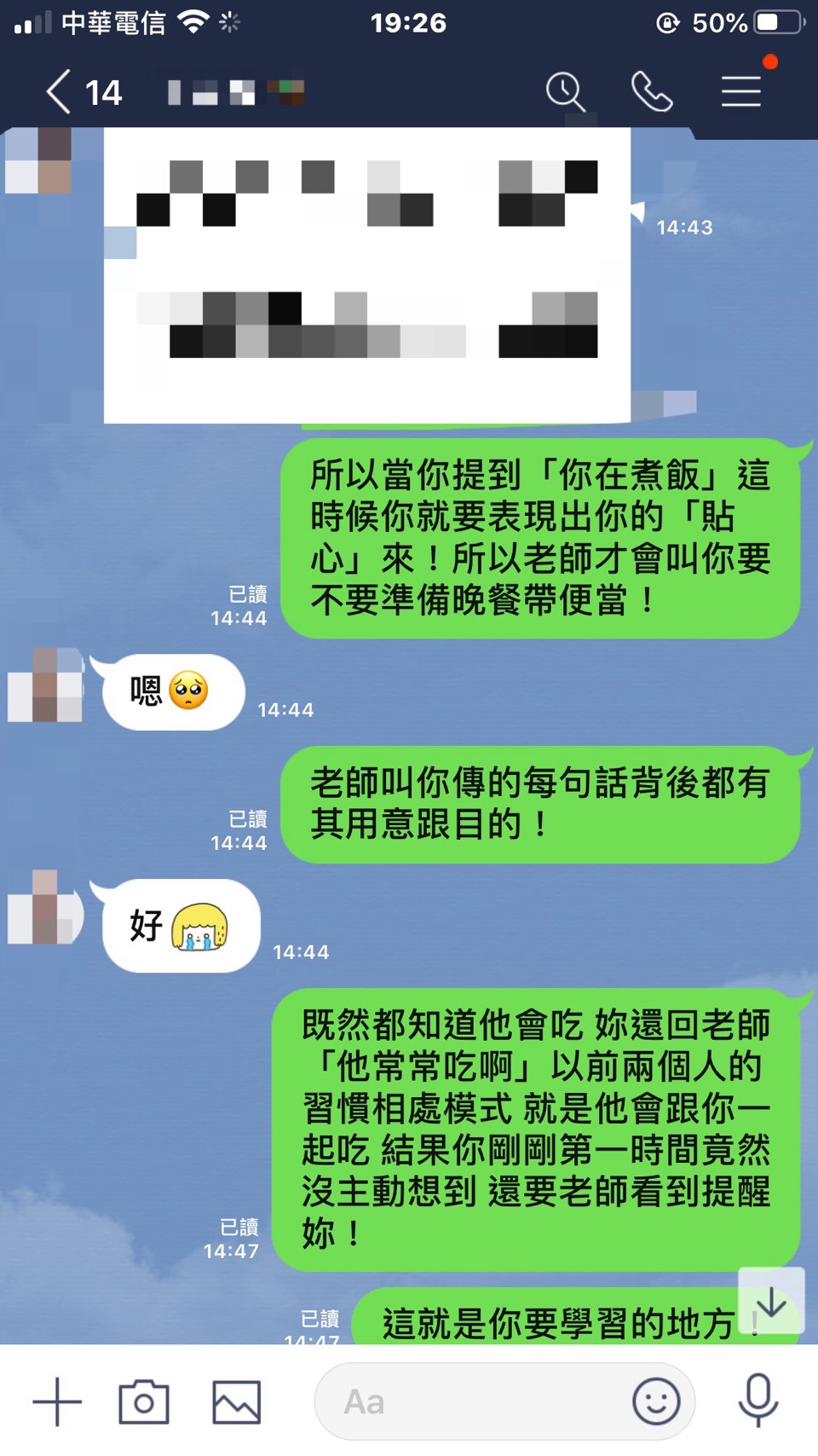
Task: Go back to the chat list
Action: click(x=58, y=92)
